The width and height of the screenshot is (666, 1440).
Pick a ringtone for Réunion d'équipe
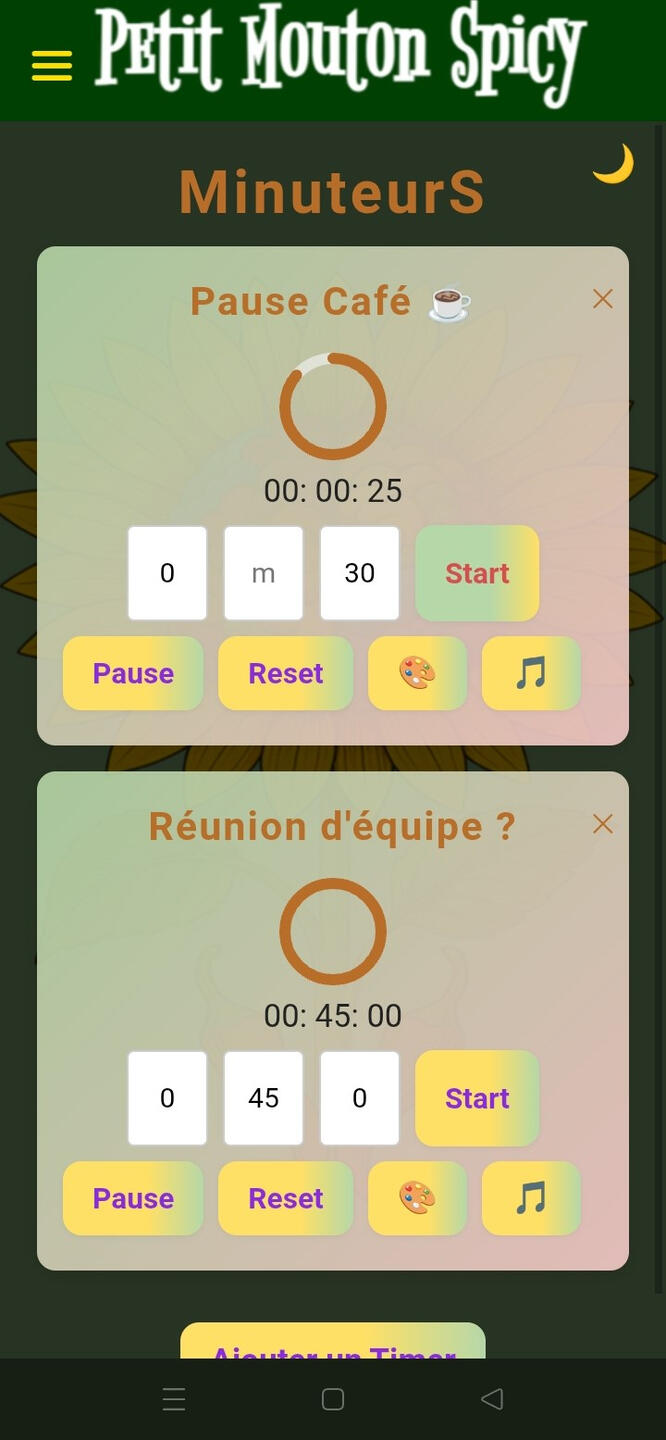[531, 1198]
